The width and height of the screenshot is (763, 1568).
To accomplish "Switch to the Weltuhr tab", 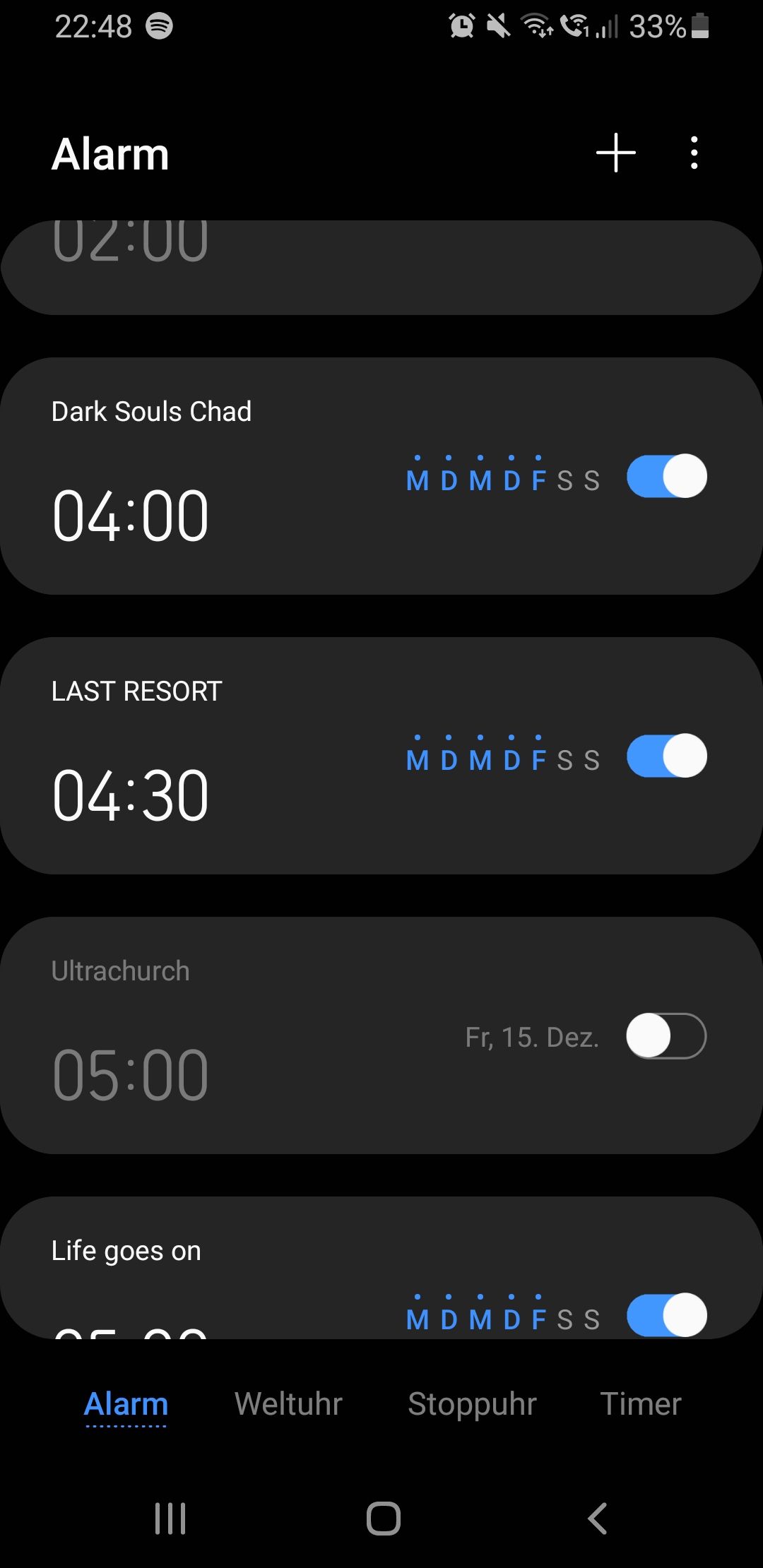I will (x=288, y=1404).
